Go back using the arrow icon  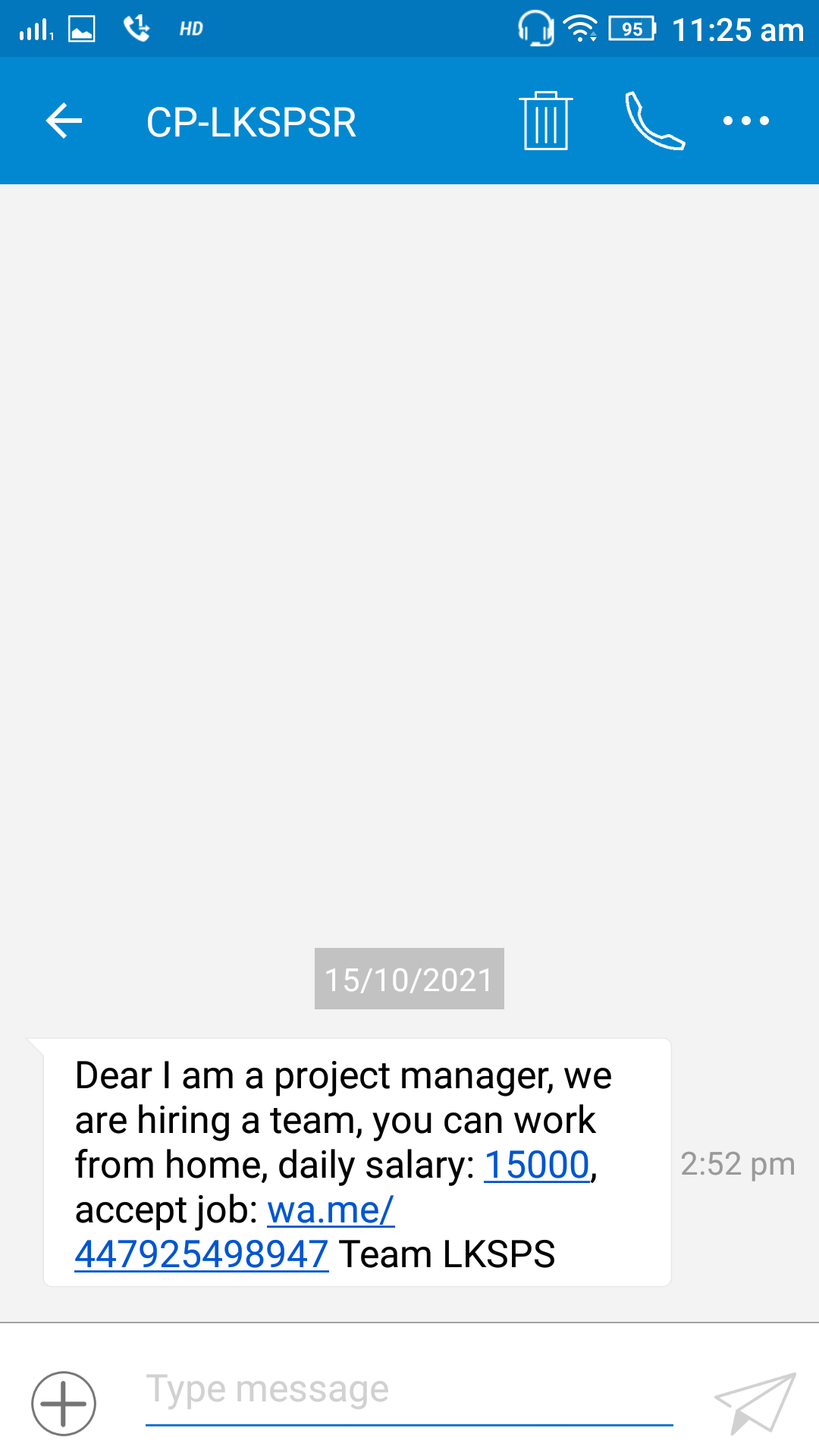64,121
